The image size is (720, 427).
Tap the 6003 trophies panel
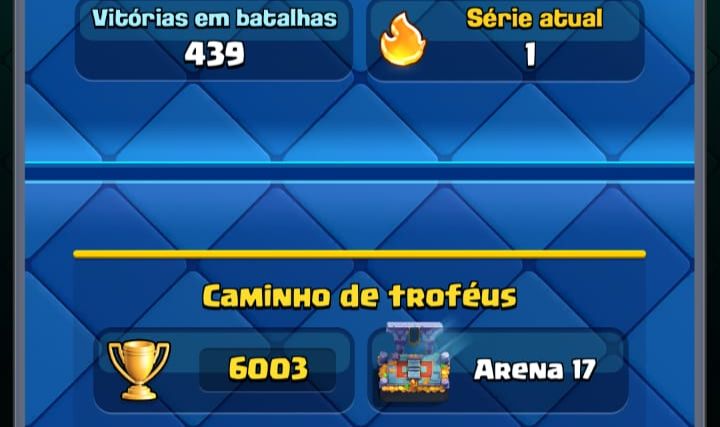224,369
